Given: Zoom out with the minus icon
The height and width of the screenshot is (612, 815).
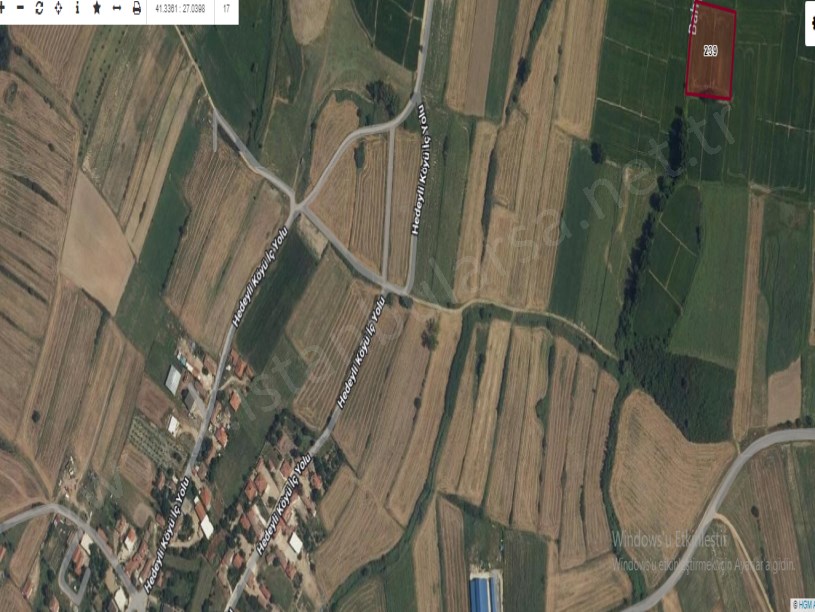Looking at the screenshot, I should (x=20, y=8).
